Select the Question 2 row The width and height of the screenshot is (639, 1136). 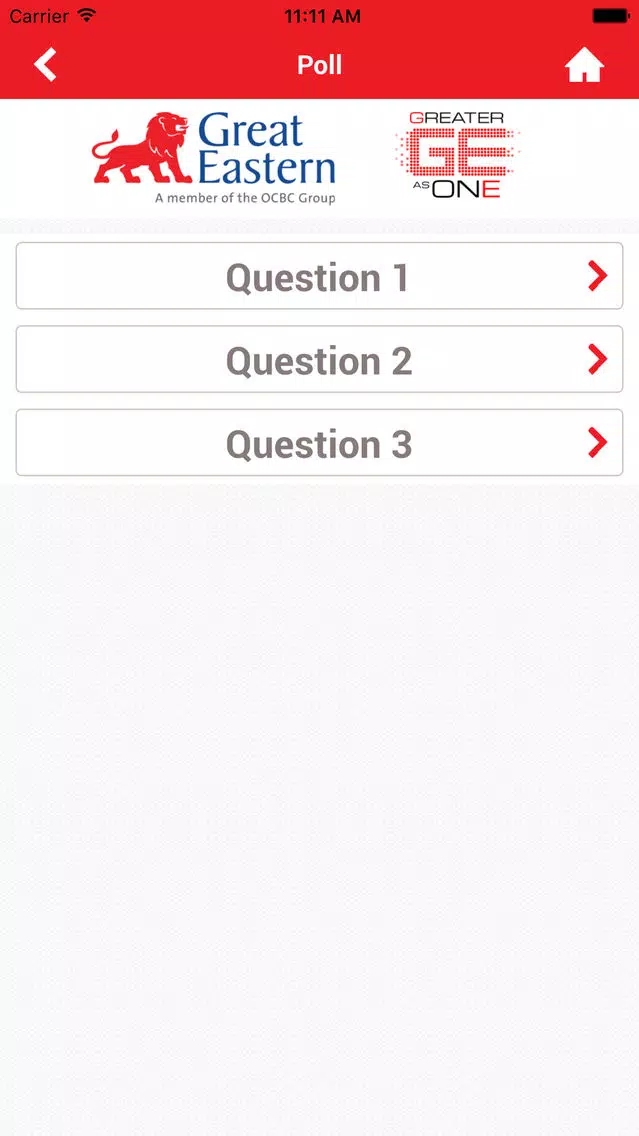tap(320, 359)
